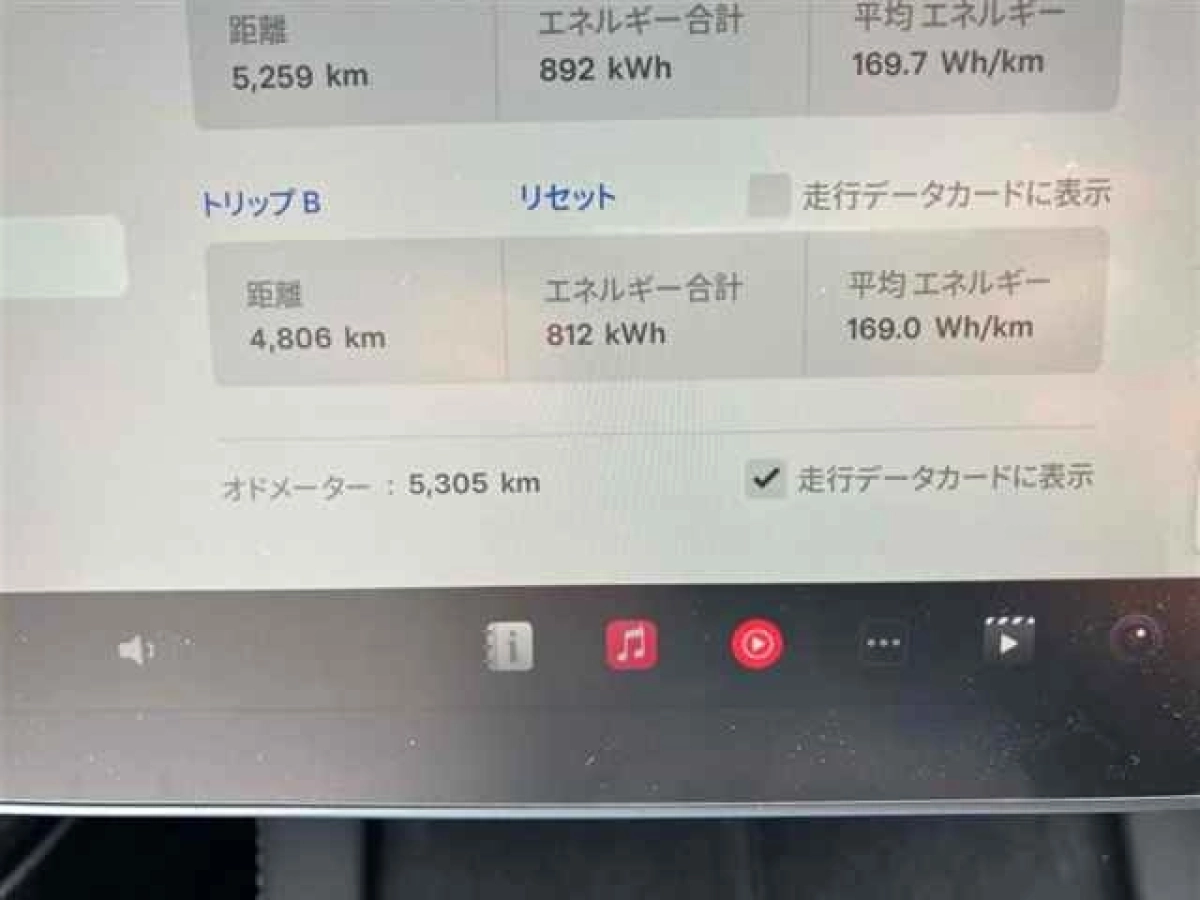Screen dimensions: 1200x900
Task: Enable Trip B display on the drive data card
Action: tap(768, 195)
